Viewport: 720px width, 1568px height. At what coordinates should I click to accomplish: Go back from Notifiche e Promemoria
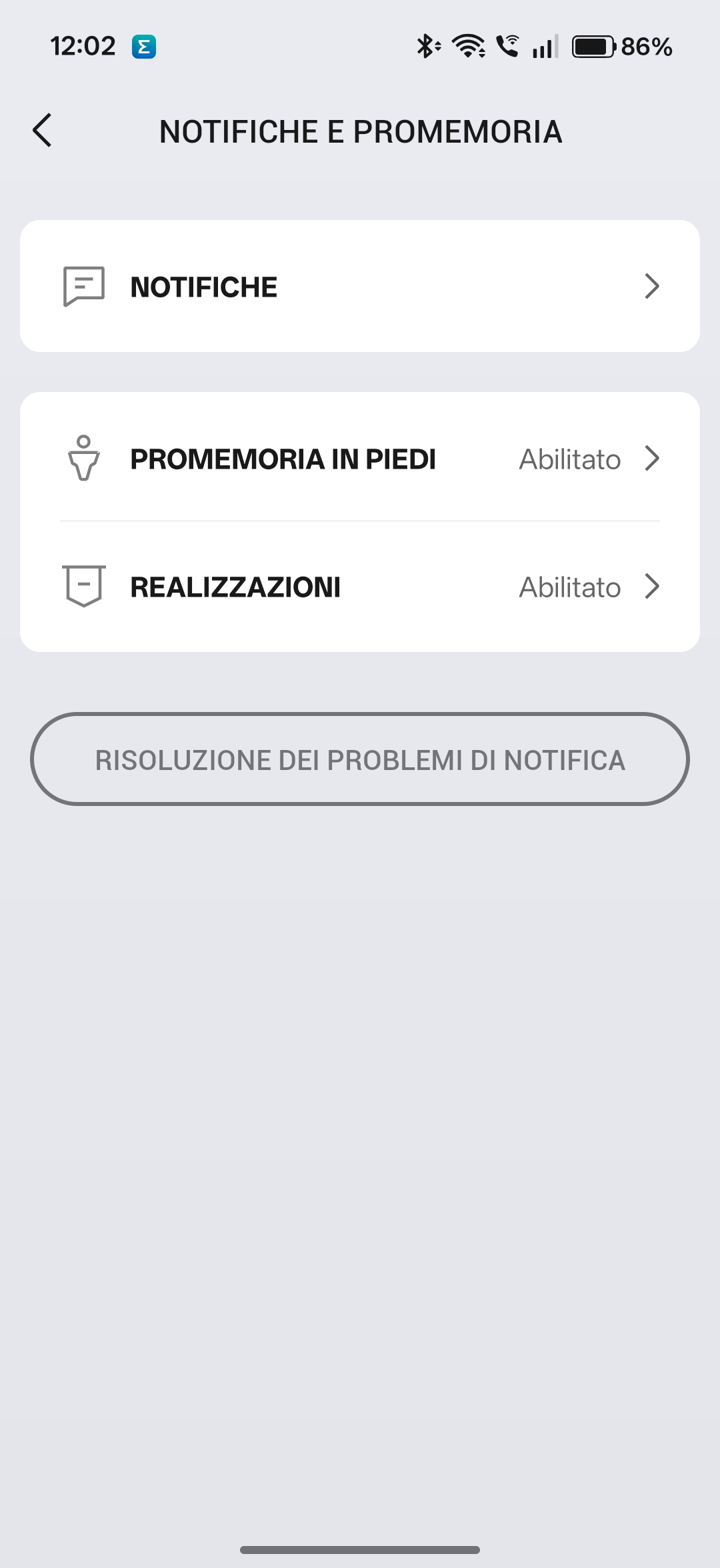(x=43, y=130)
